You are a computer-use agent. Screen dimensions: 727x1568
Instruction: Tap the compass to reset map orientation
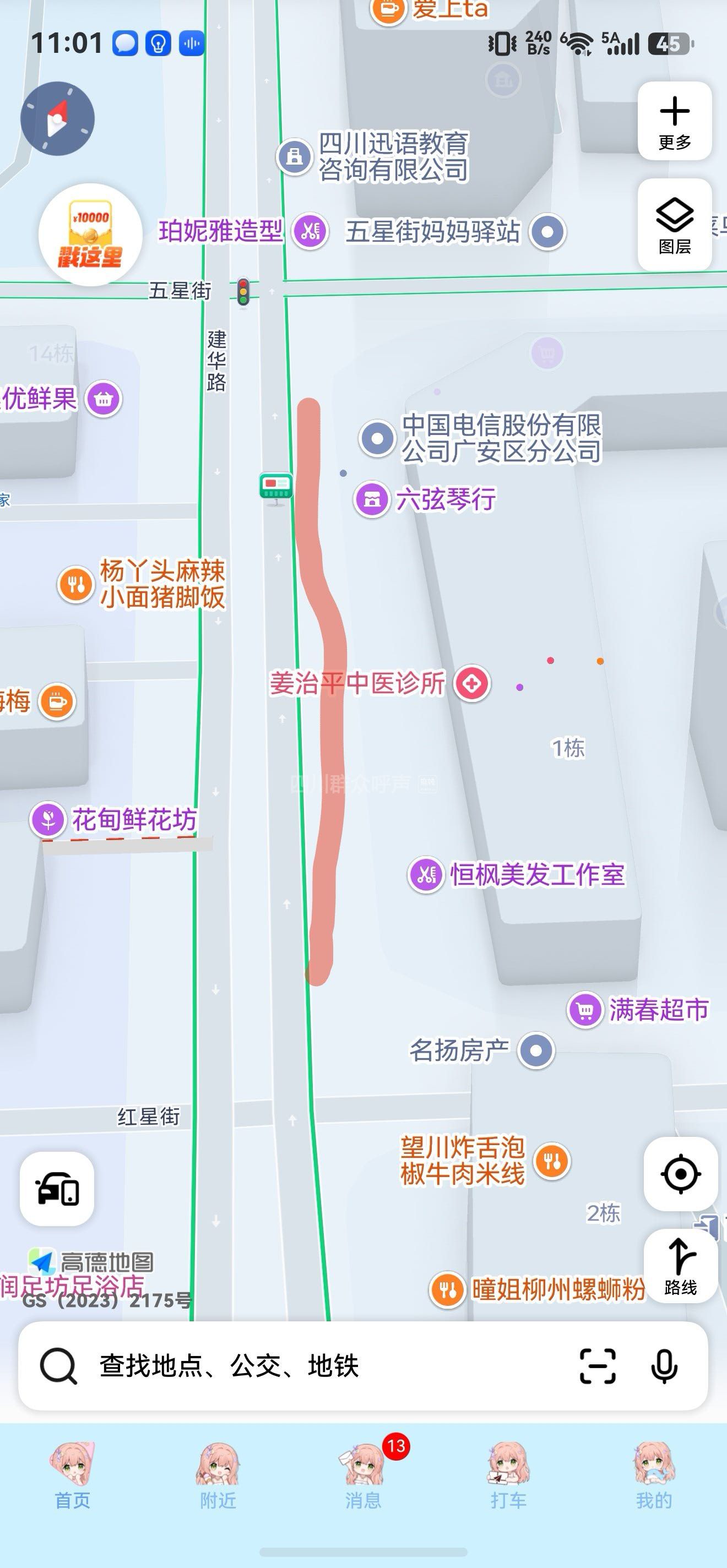[x=57, y=118]
